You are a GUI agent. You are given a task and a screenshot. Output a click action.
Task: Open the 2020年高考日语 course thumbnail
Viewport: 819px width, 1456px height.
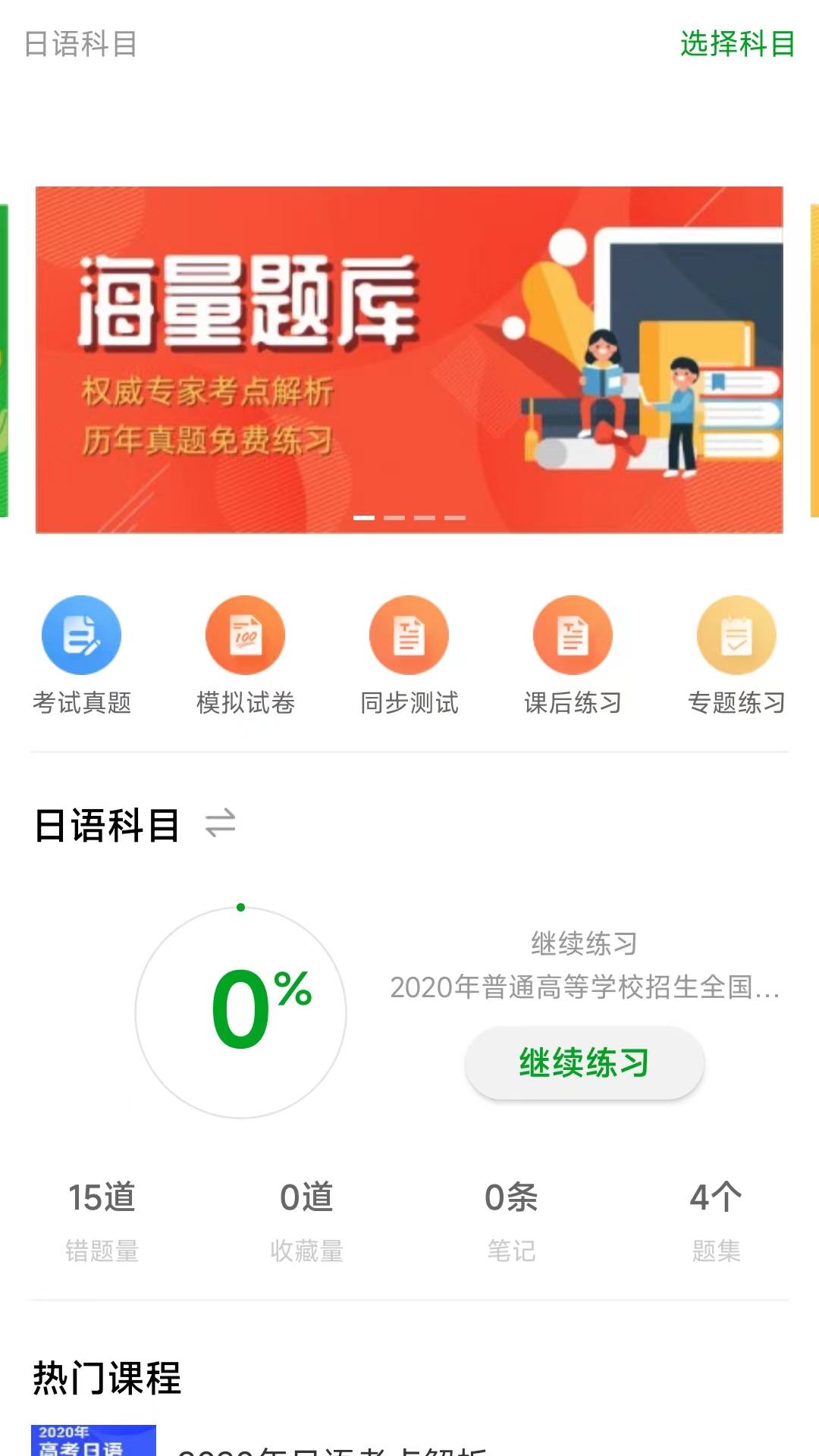pyautogui.click(x=93, y=1441)
